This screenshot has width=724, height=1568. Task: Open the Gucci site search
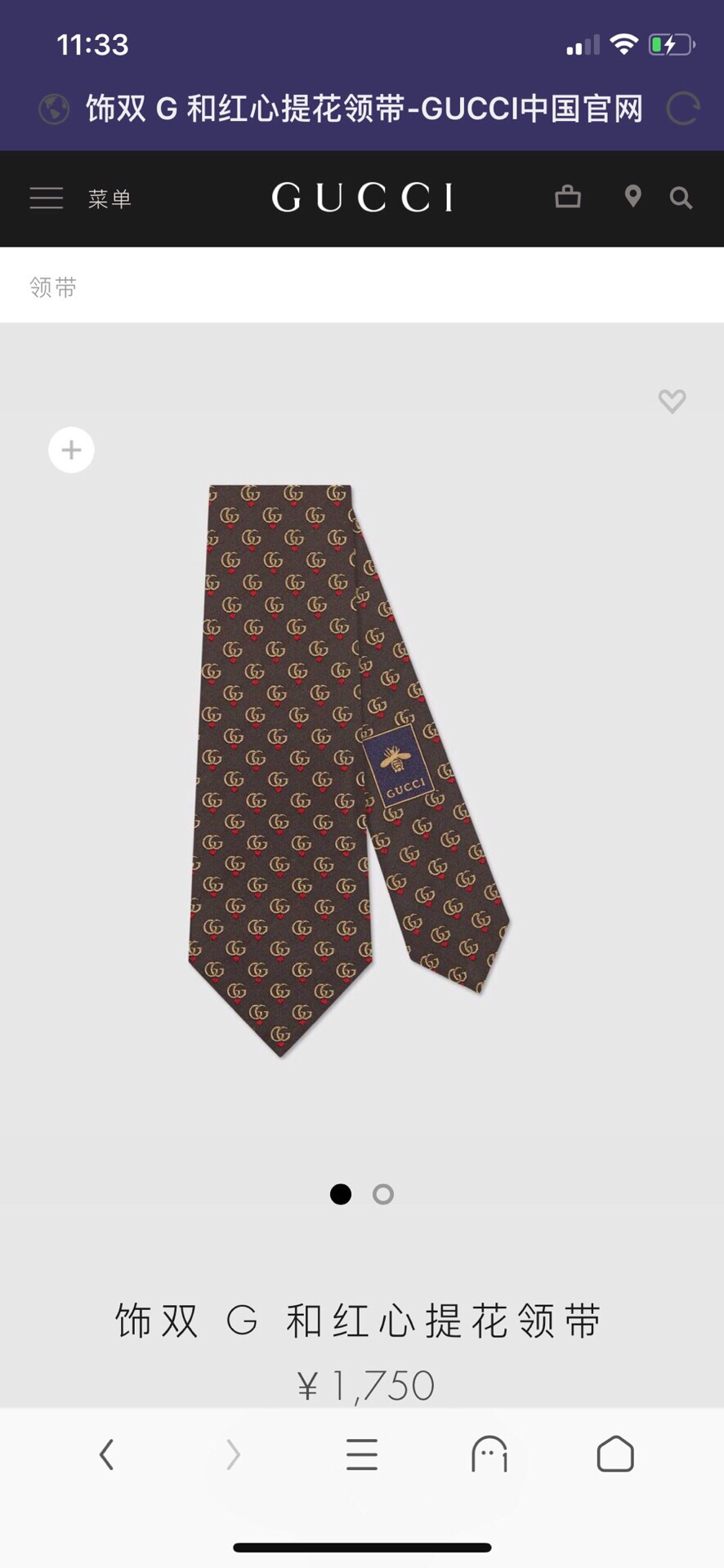click(x=681, y=198)
